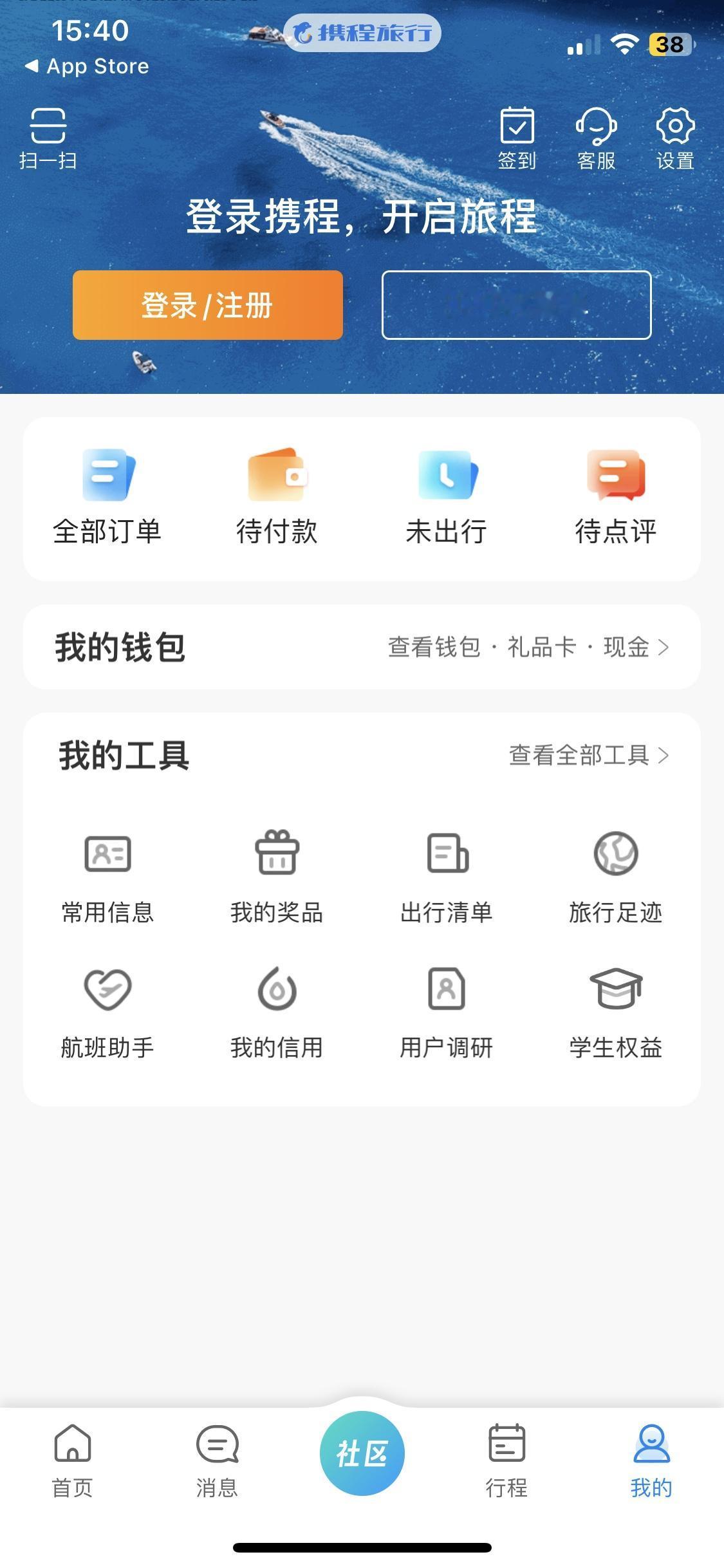Contact 客服 customer service
Screen dimensions: 724x1568
pos(596,138)
